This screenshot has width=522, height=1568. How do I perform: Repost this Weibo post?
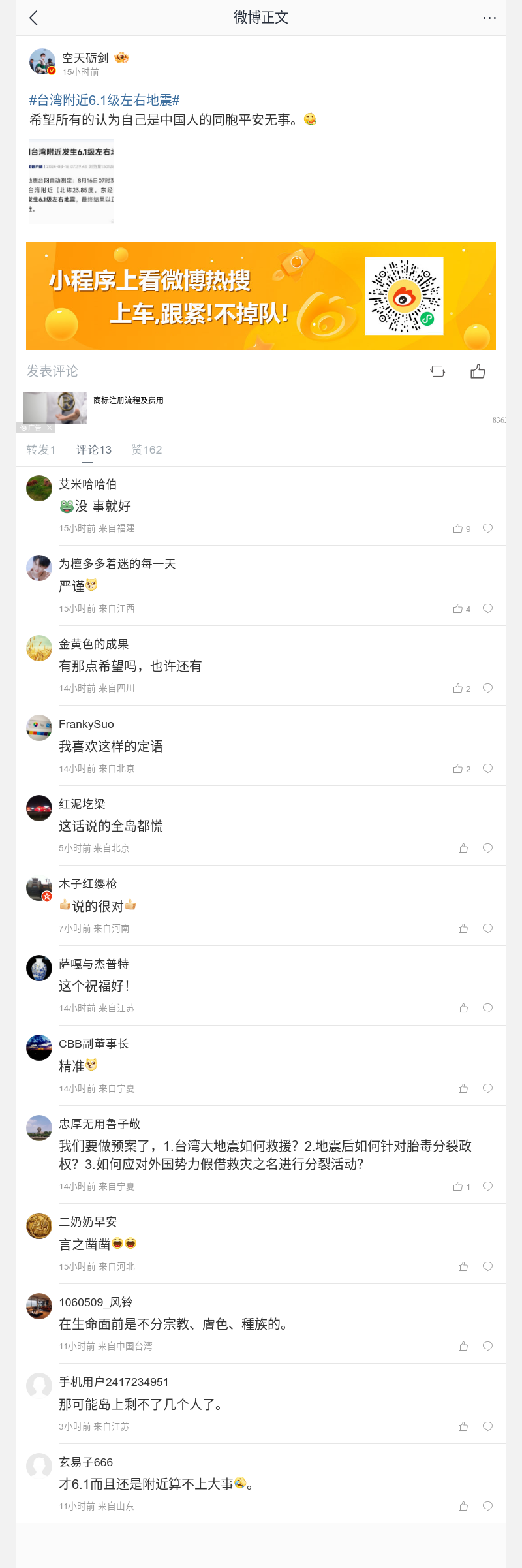(438, 371)
